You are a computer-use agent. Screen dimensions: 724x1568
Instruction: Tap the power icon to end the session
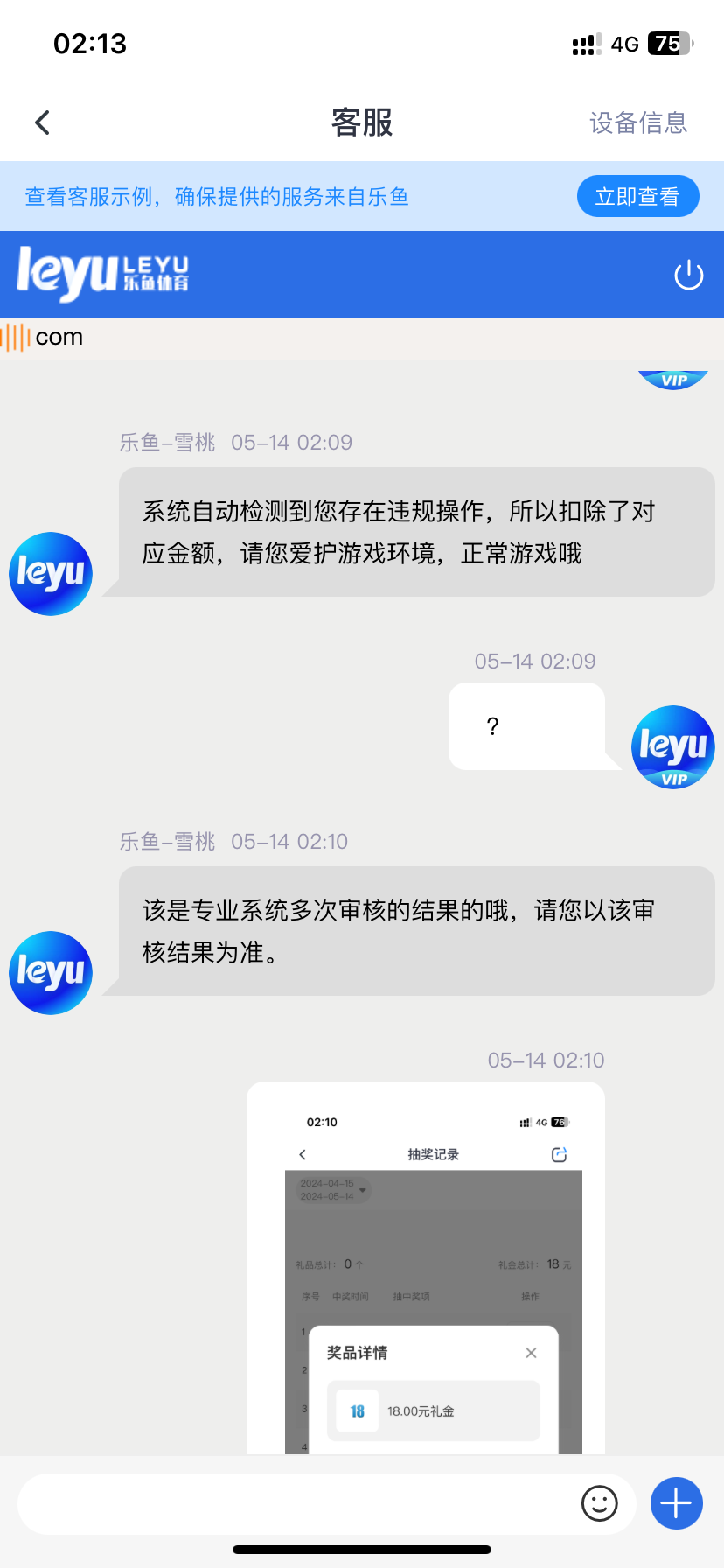click(x=688, y=275)
